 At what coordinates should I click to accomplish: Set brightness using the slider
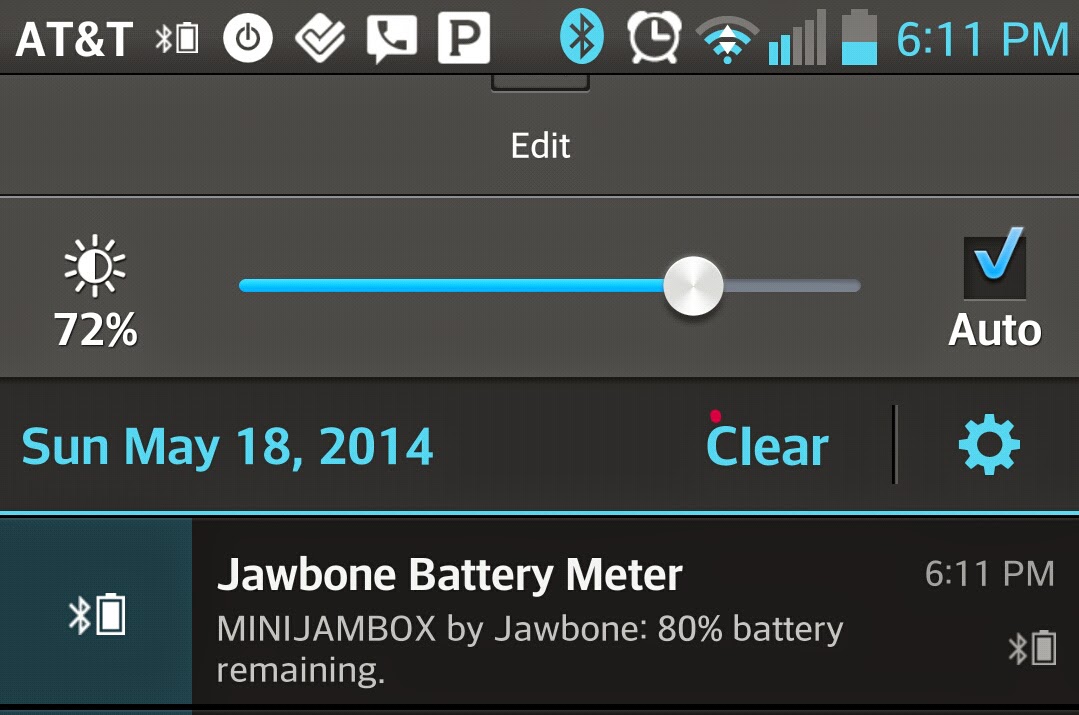[x=550, y=286]
